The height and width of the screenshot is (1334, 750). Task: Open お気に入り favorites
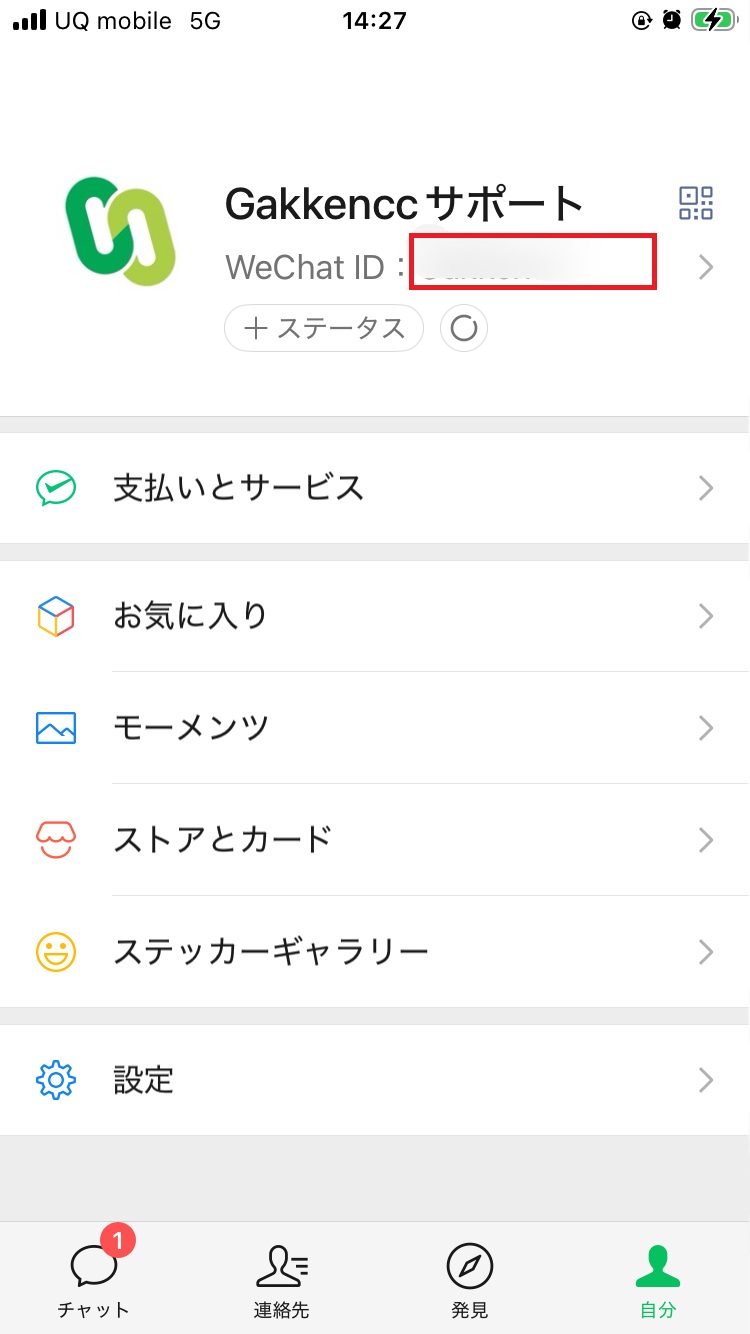(375, 616)
